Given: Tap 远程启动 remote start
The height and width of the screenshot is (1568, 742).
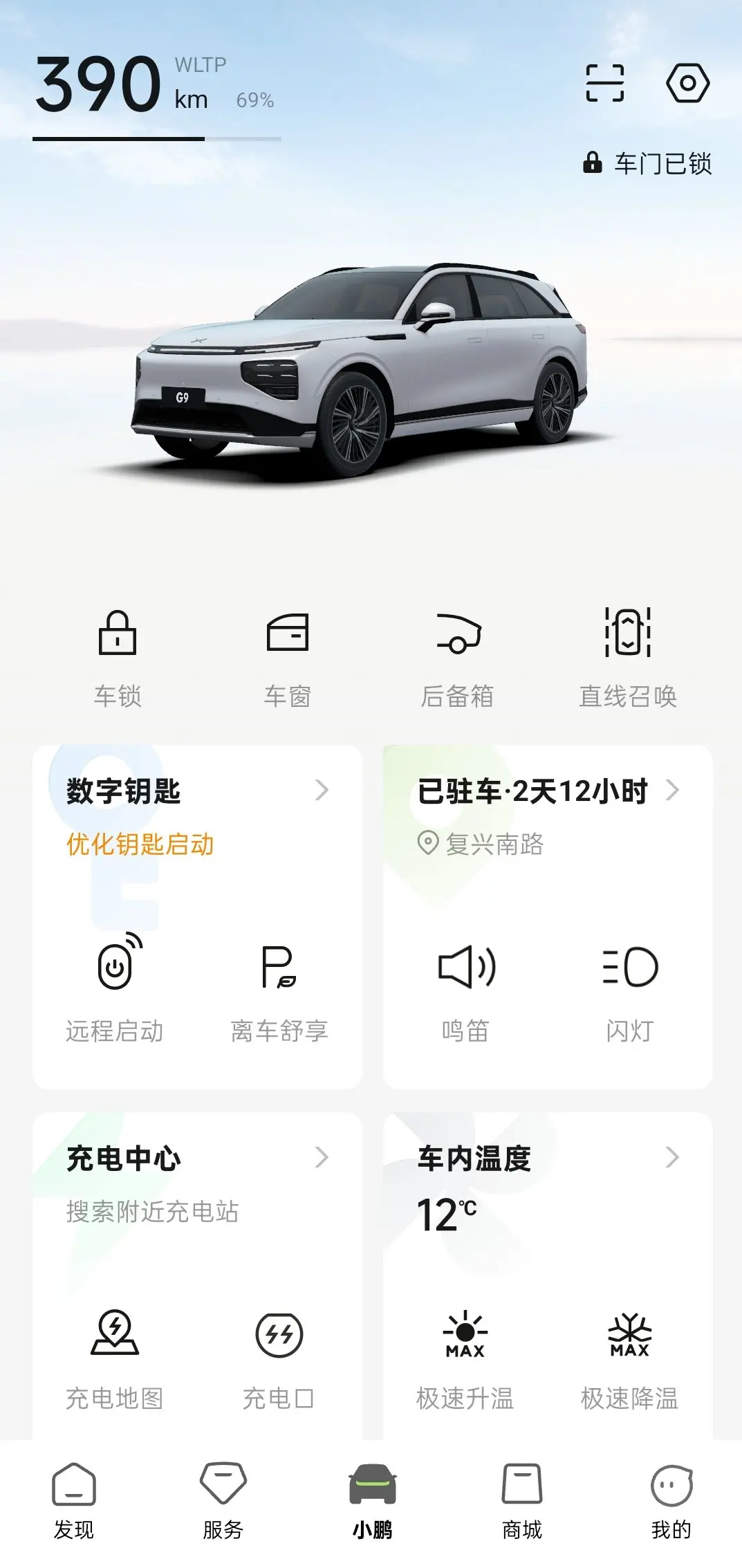Looking at the screenshot, I should 115,989.
